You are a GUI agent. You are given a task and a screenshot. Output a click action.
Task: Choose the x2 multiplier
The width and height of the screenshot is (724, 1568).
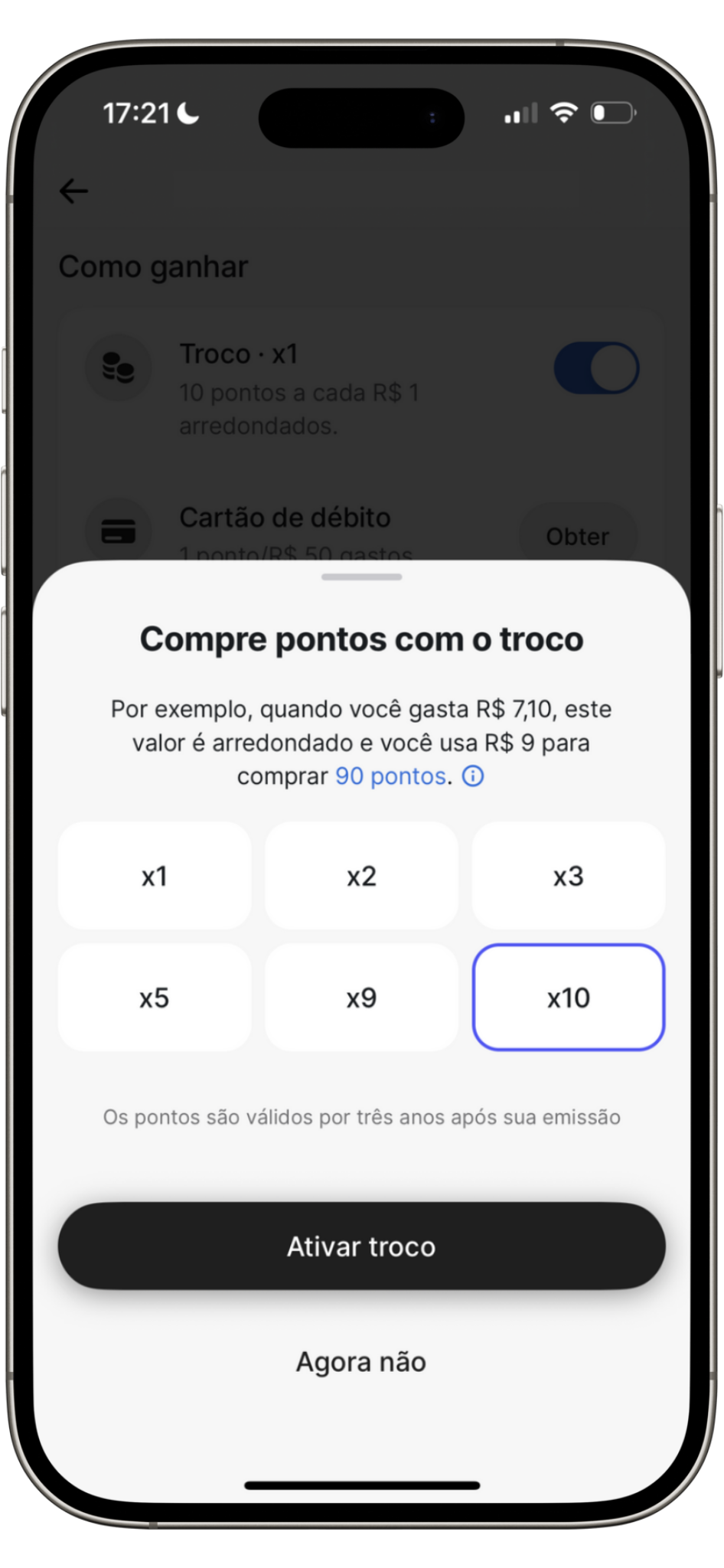361,876
